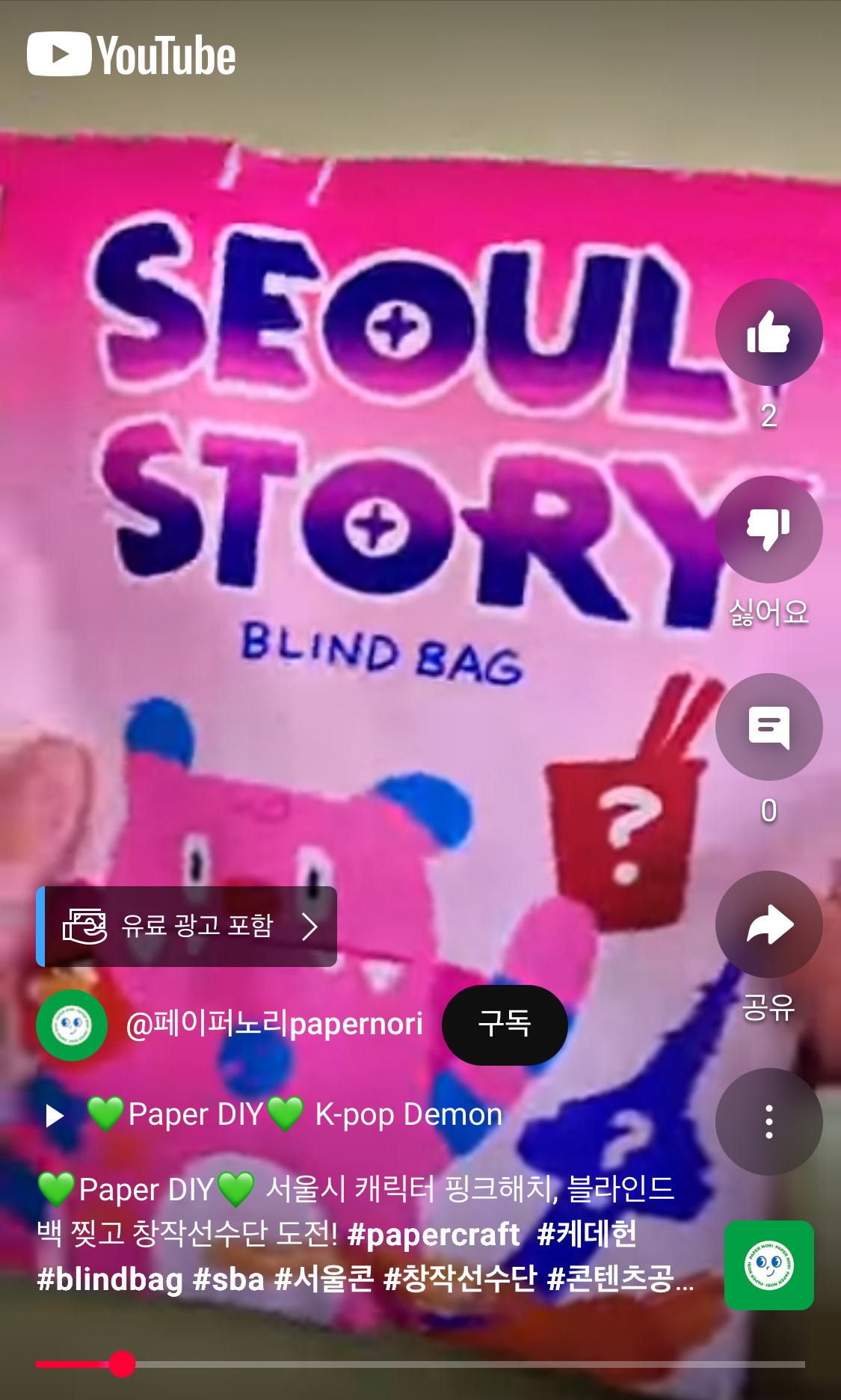Screen dimensions: 841x1400
Task: Open the three-dot overflow menu
Action: 768,1122
